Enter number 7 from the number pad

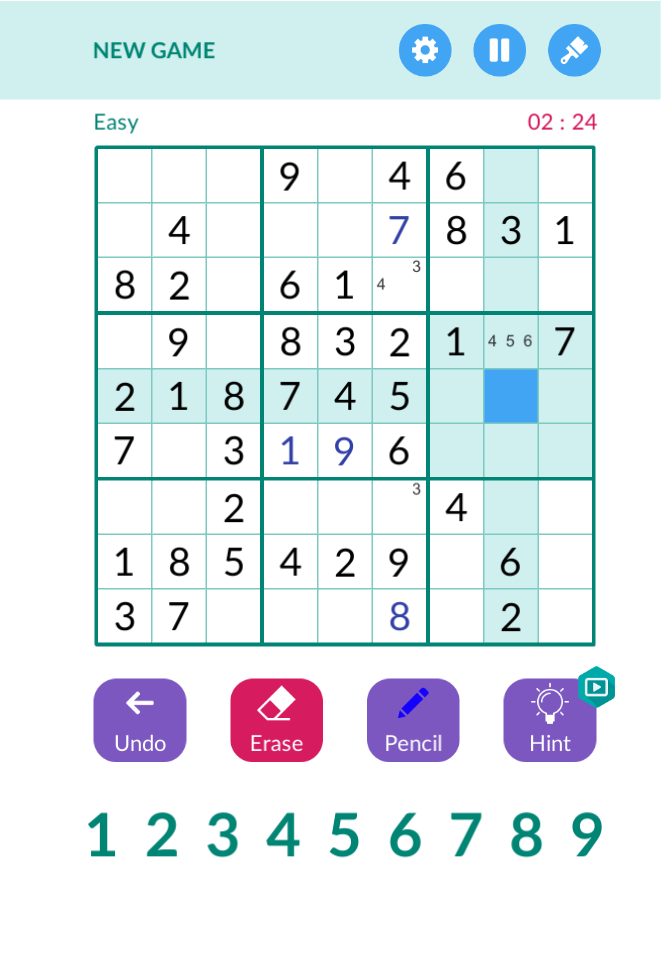coord(466,835)
